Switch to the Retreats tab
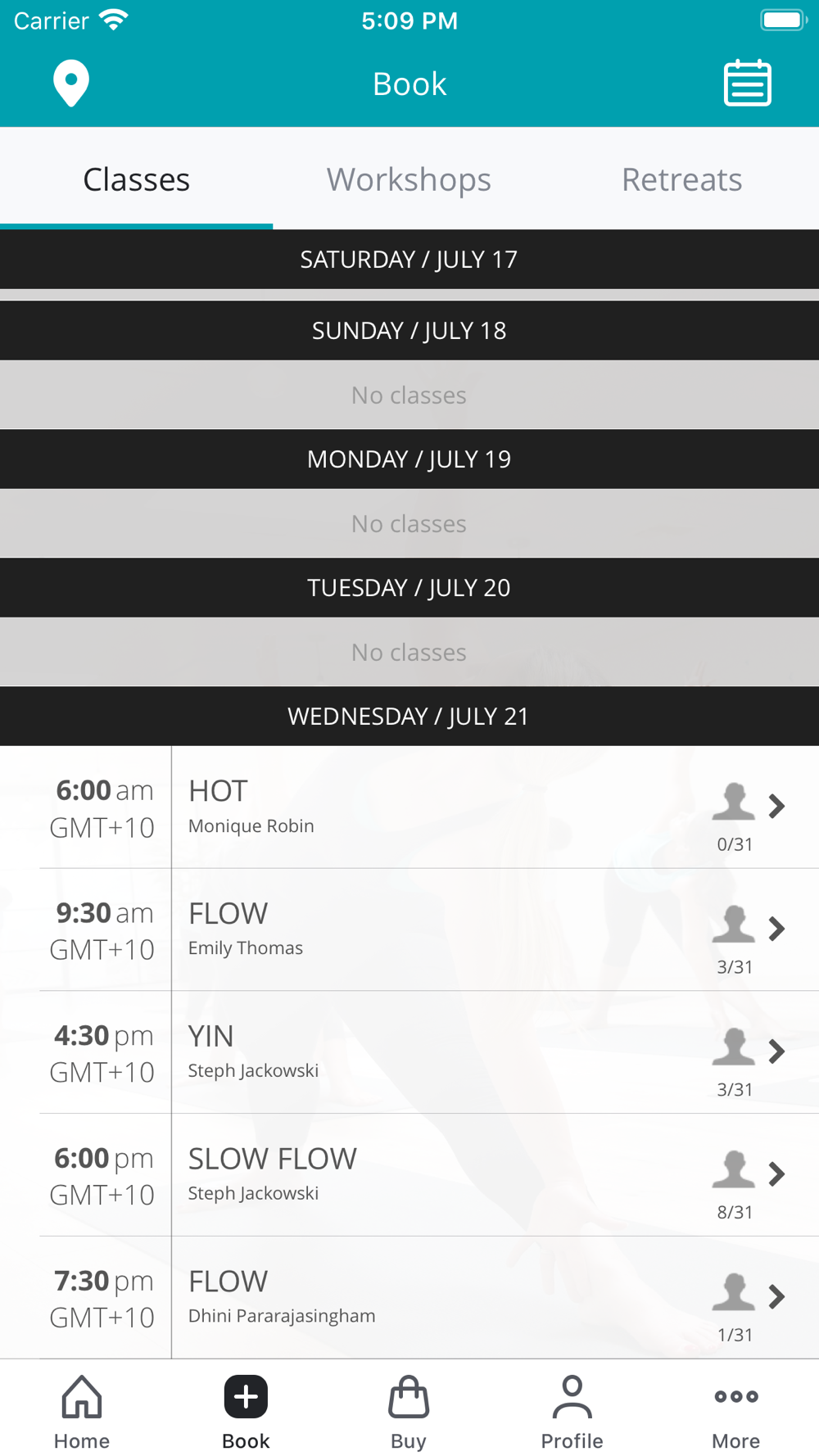Screen dimensions: 819x1456 coord(681,179)
